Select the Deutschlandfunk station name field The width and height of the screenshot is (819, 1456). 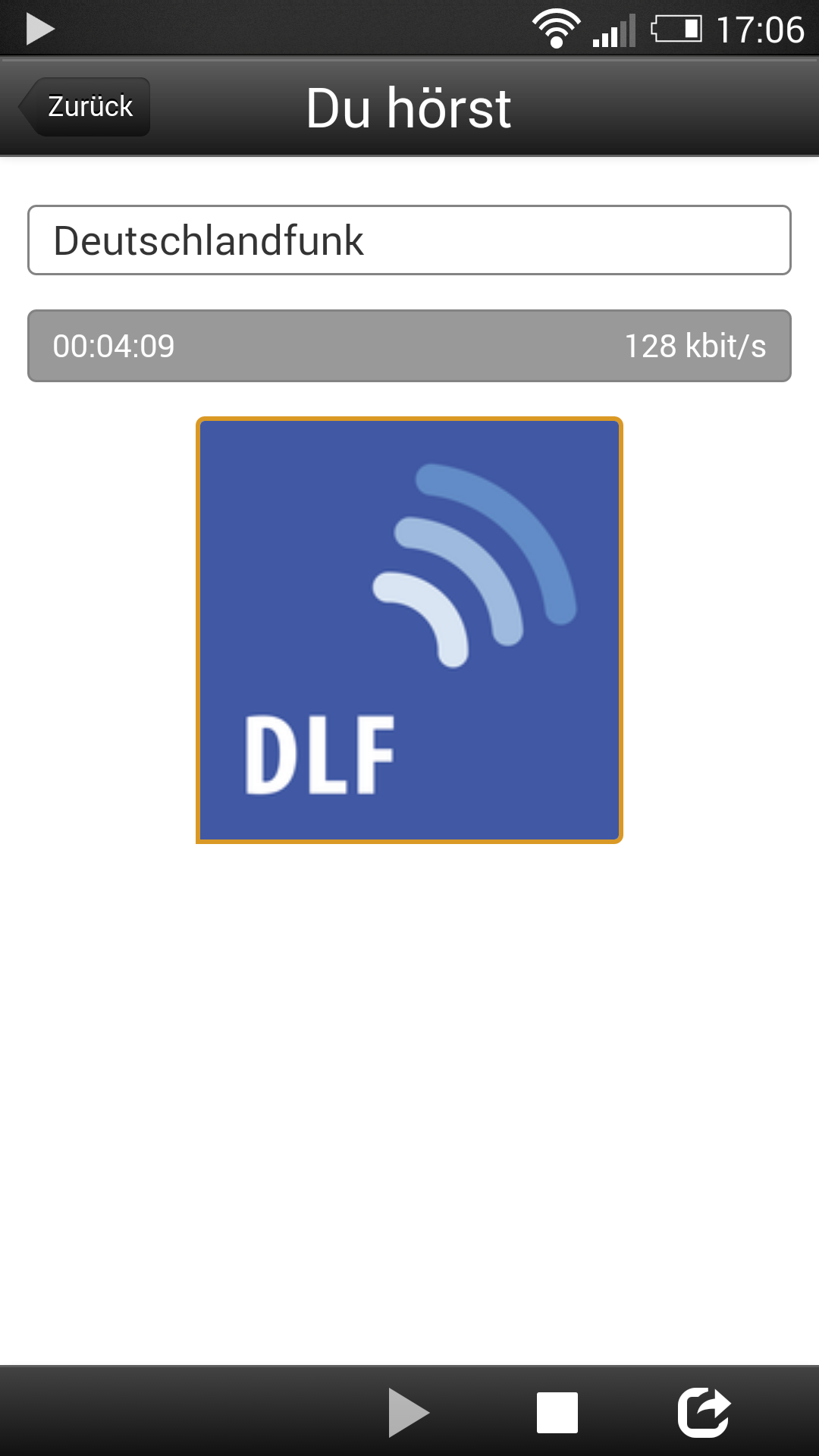pyautogui.click(x=409, y=240)
